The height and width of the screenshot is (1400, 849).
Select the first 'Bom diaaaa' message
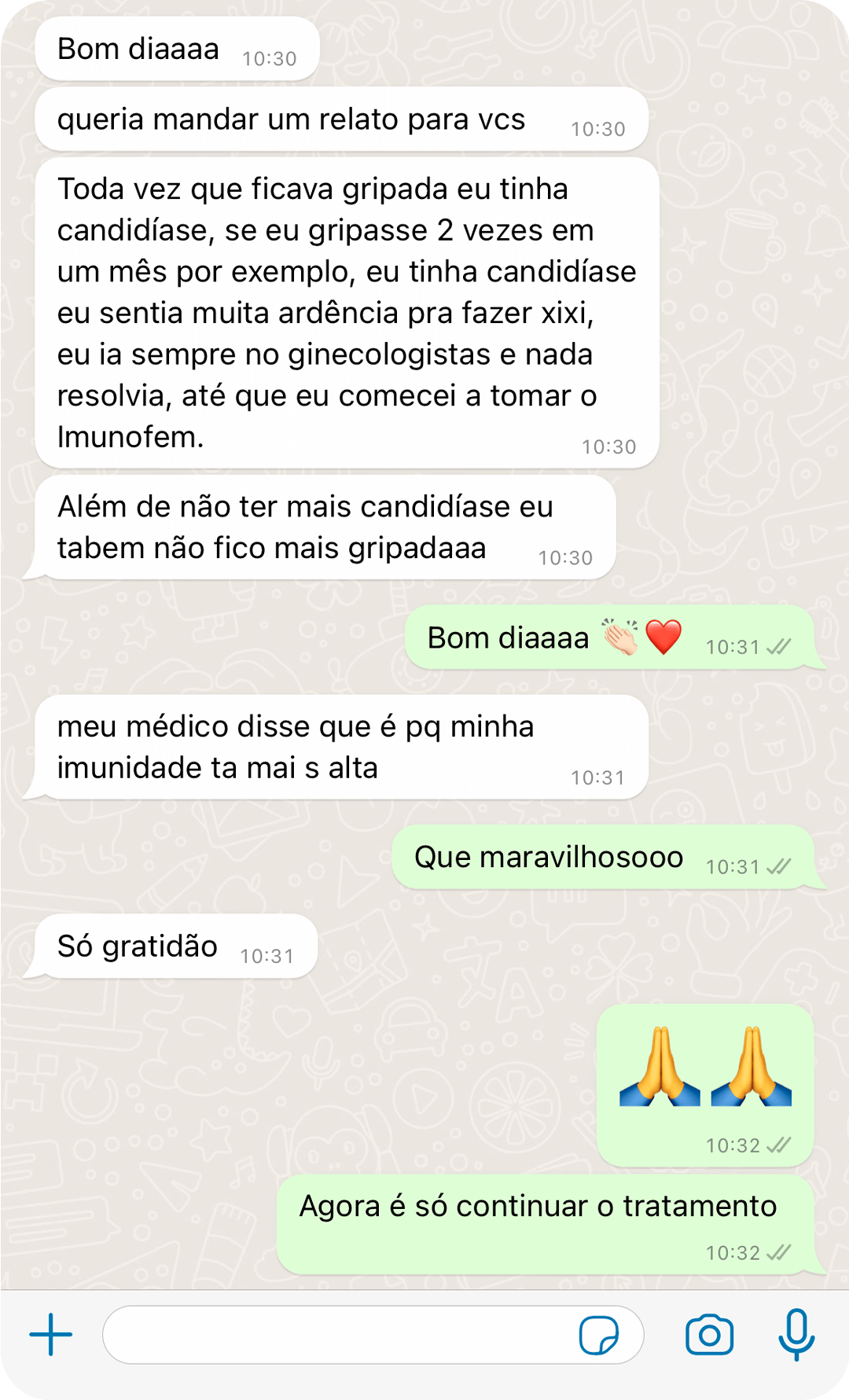click(173, 49)
